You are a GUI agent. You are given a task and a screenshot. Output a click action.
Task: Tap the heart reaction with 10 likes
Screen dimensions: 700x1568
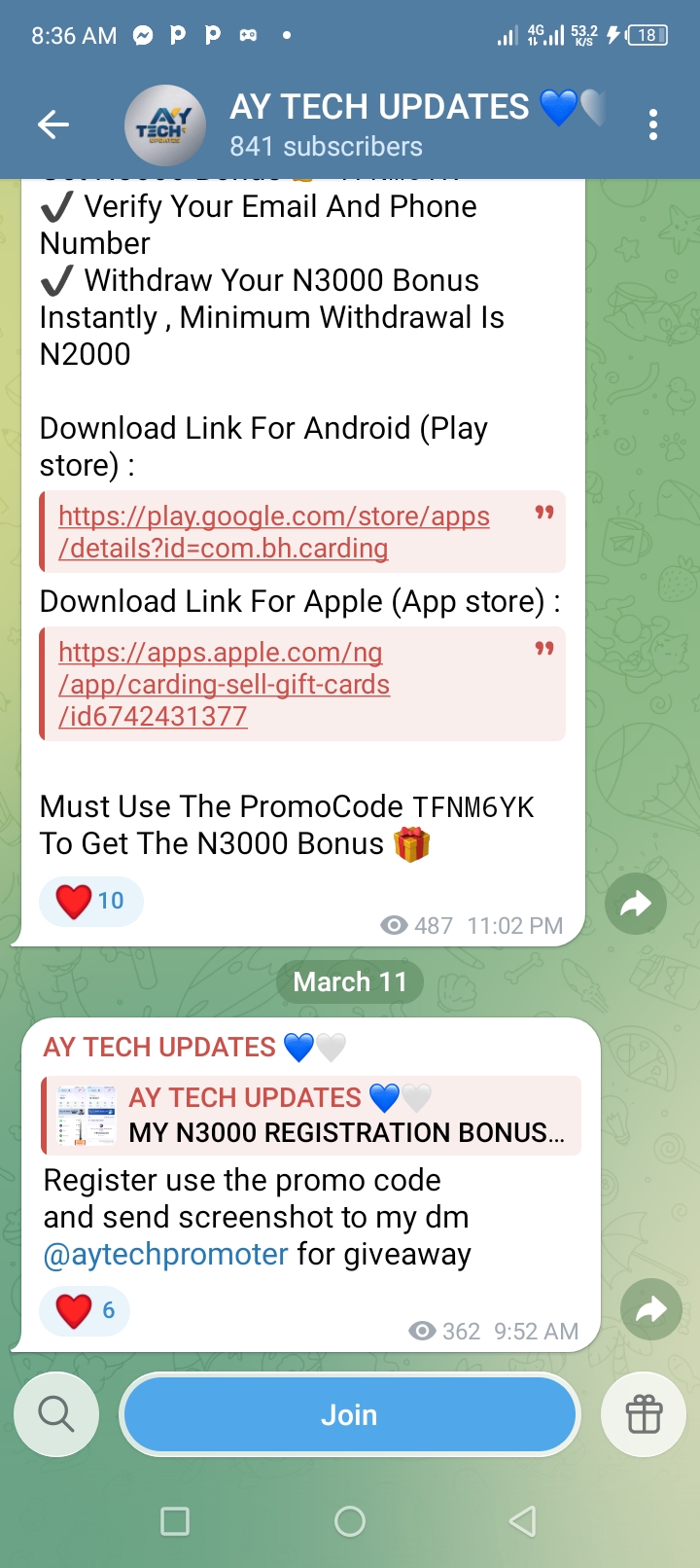coord(90,901)
